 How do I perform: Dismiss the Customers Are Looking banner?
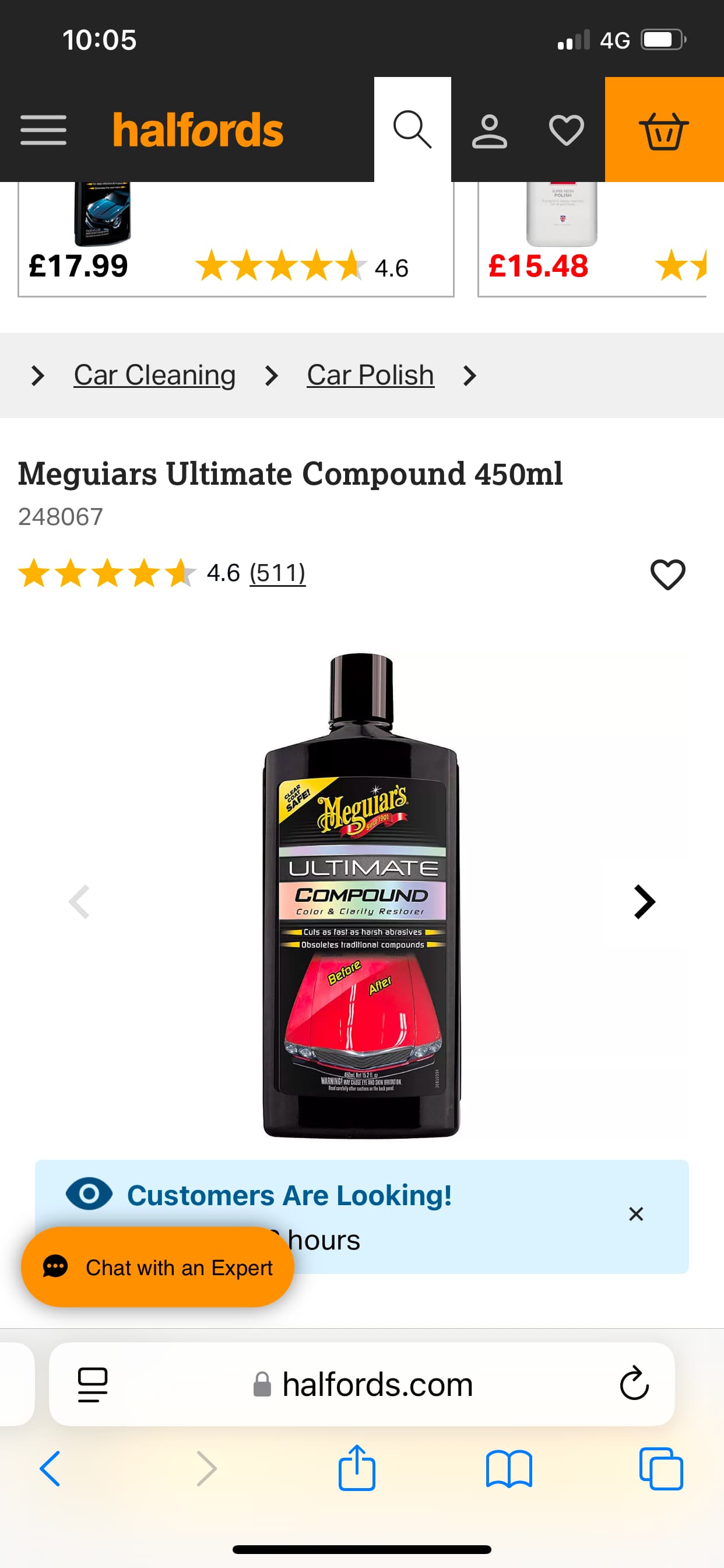pos(636,1214)
